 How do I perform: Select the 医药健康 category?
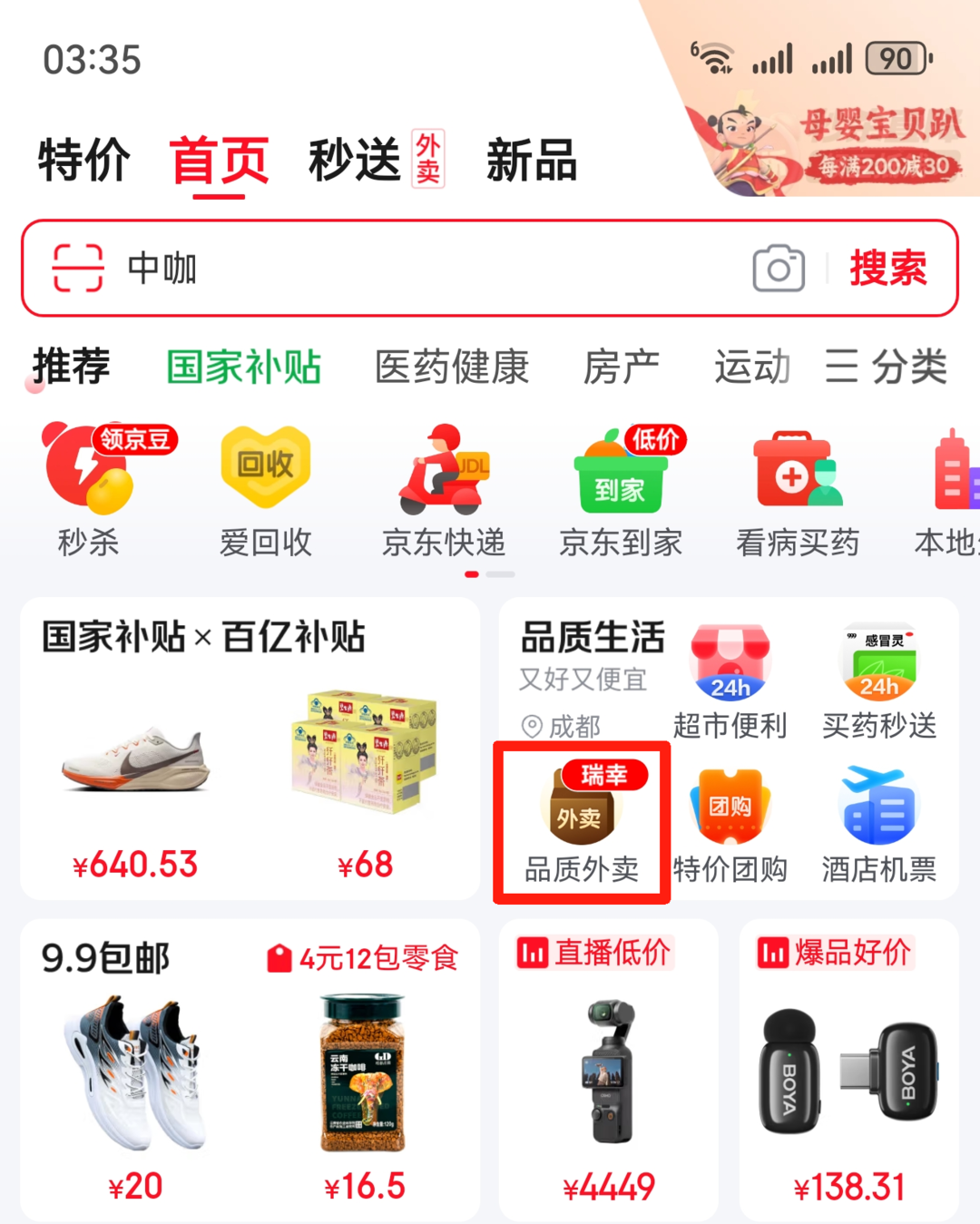[452, 367]
